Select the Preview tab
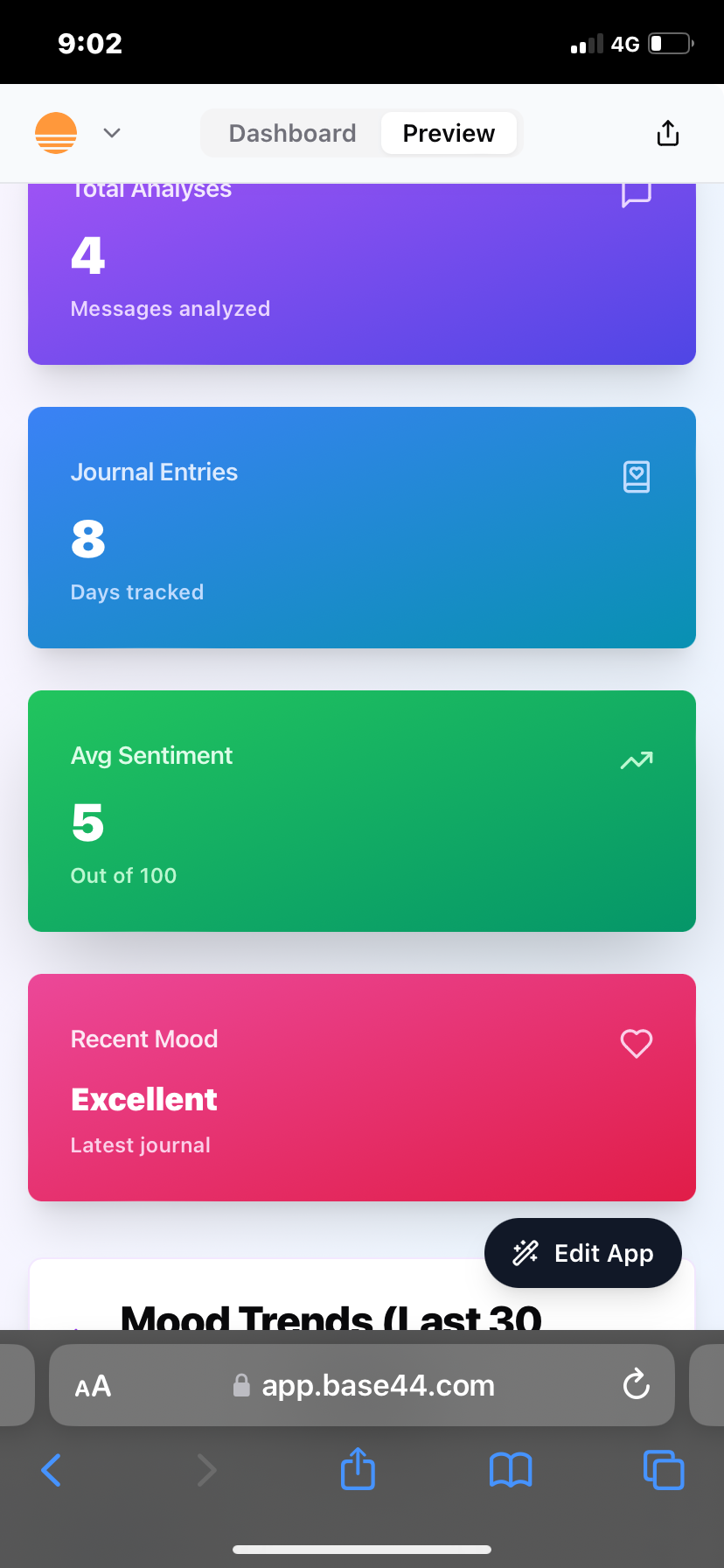 (449, 133)
